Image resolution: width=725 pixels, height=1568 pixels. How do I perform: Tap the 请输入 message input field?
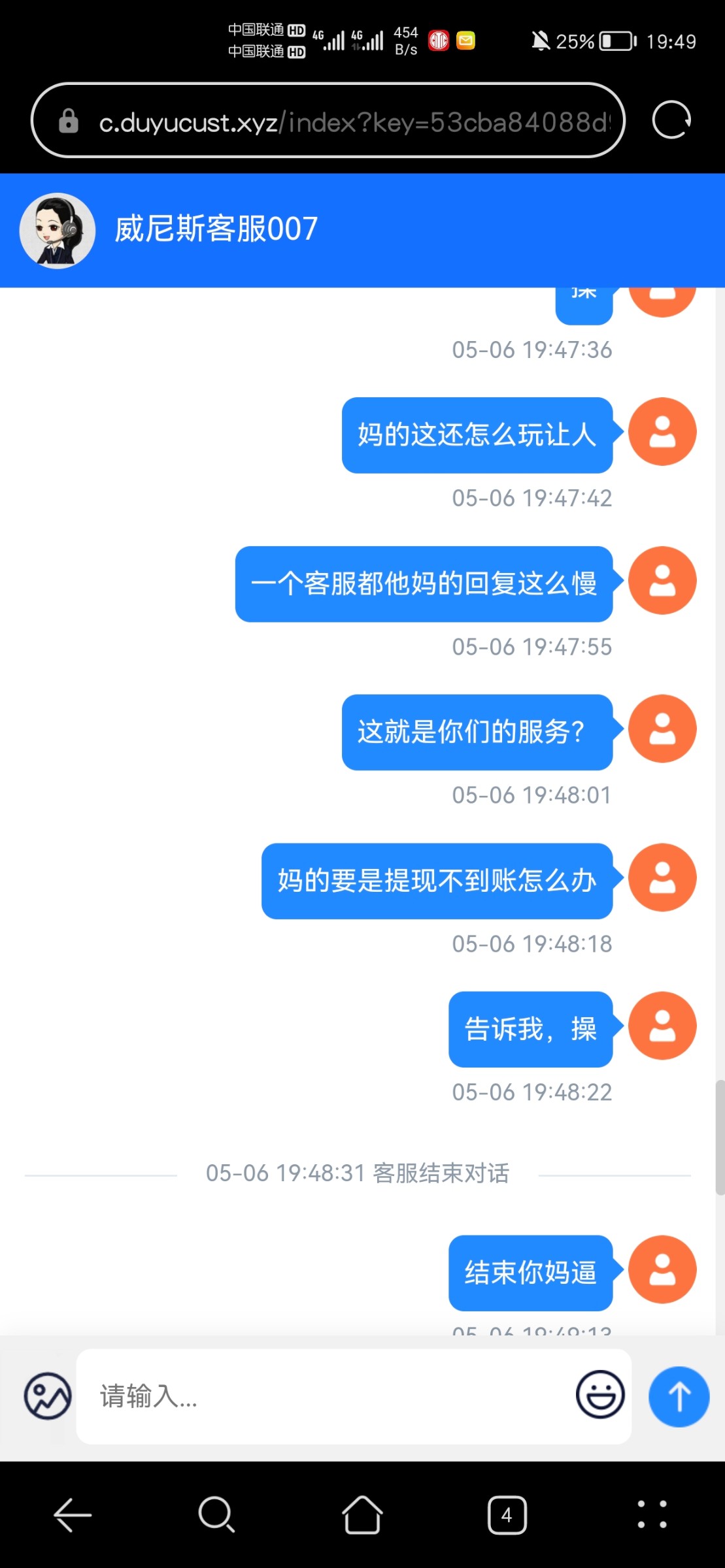[261, 1398]
